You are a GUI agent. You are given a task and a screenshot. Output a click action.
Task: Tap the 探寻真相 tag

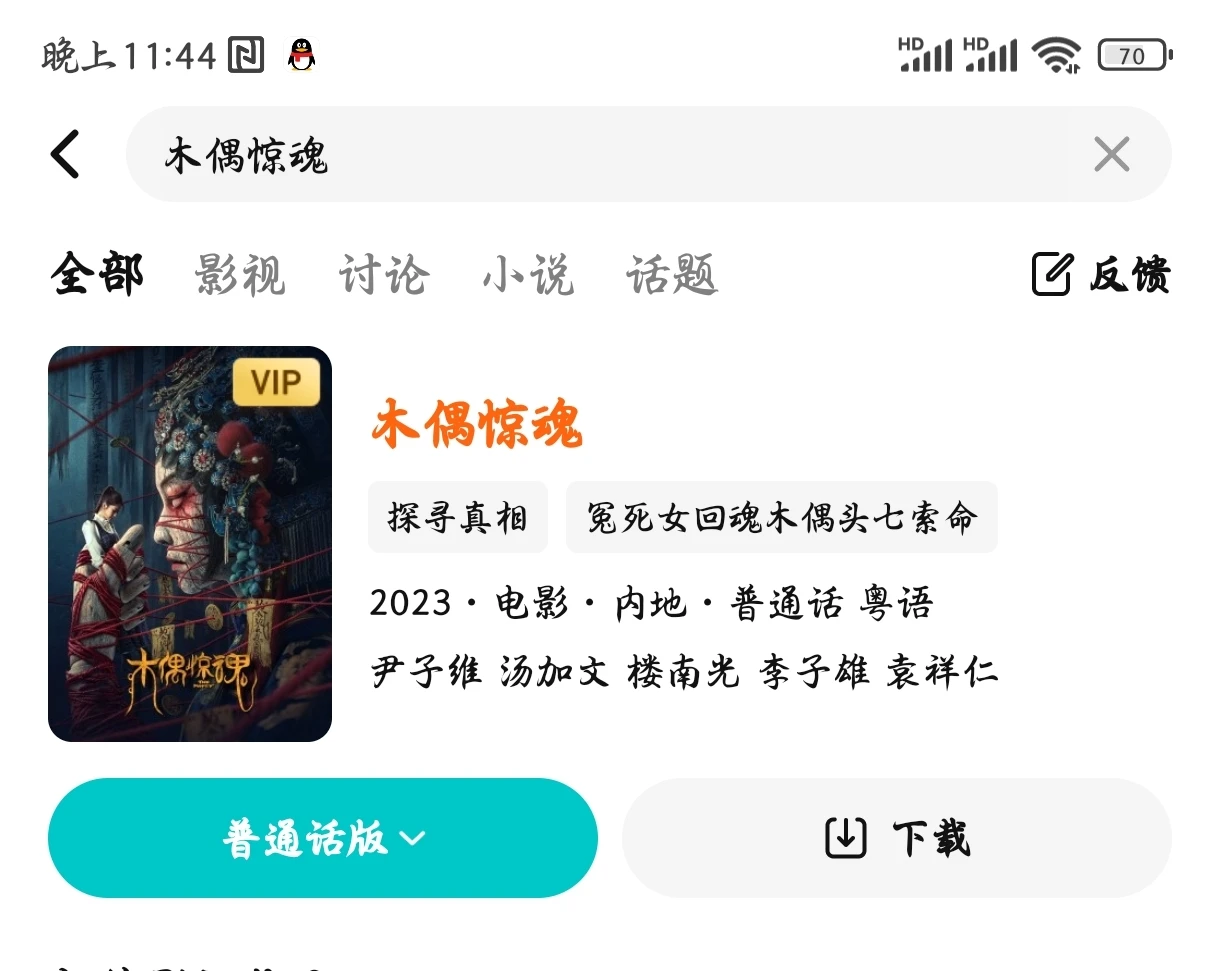(457, 518)
